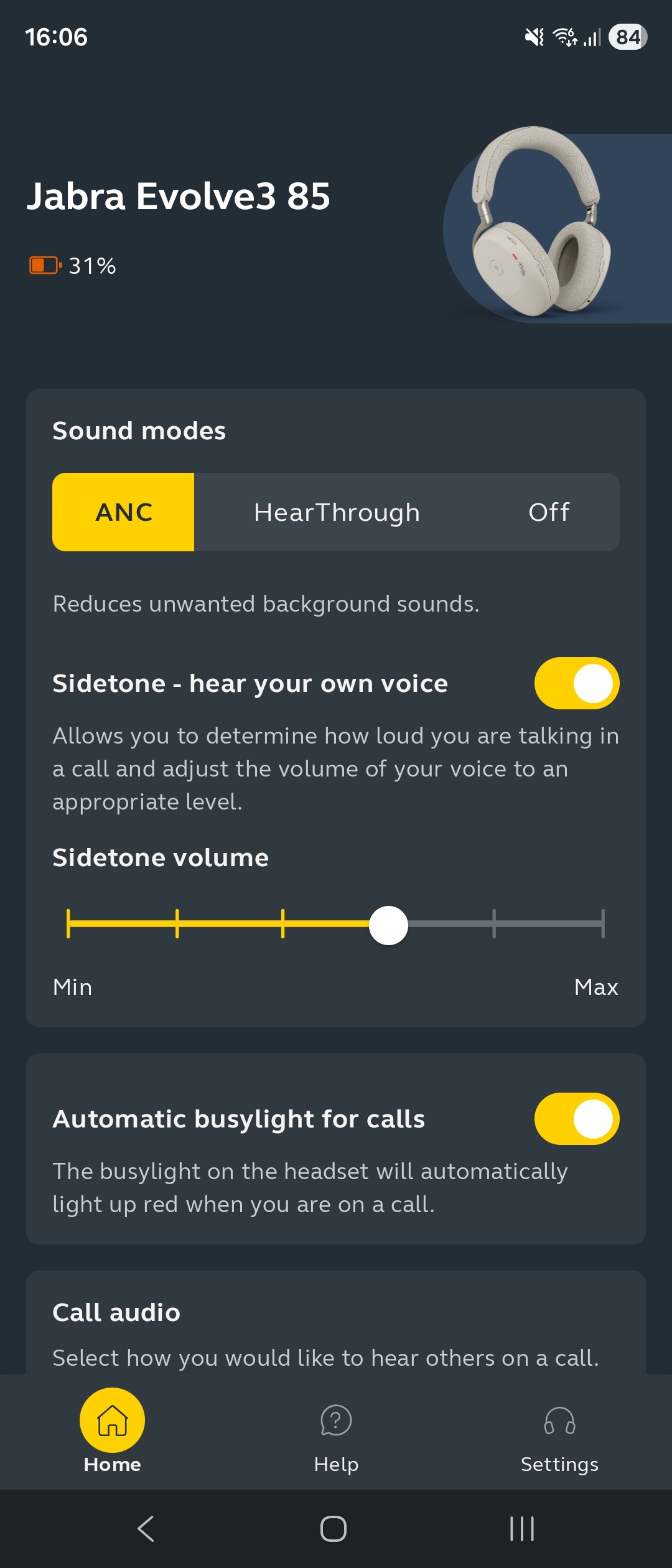
Task: Turn off Automatic busylight for calls
Action: click(576, 1119)
